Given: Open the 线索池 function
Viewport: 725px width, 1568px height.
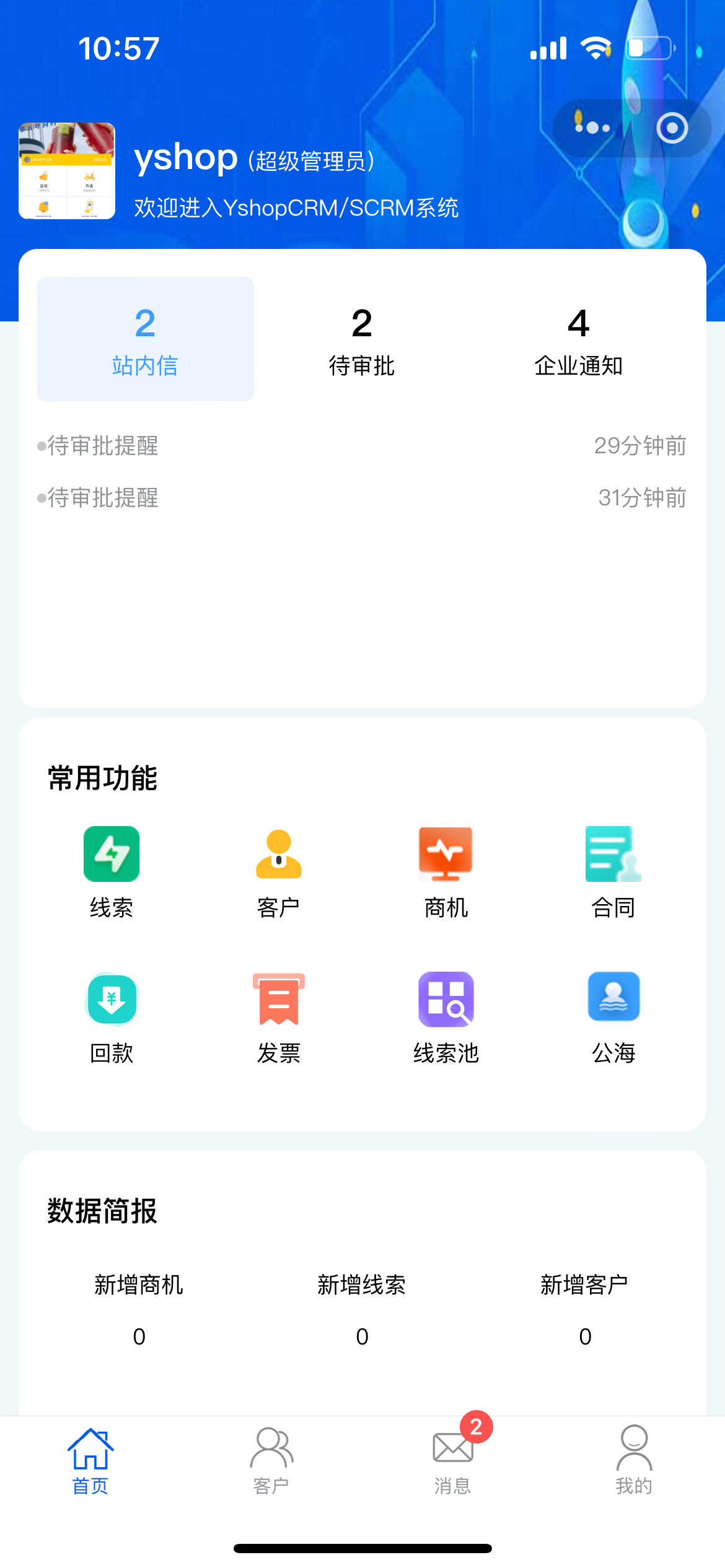Looking at the screenshot, I should 446,1016.
